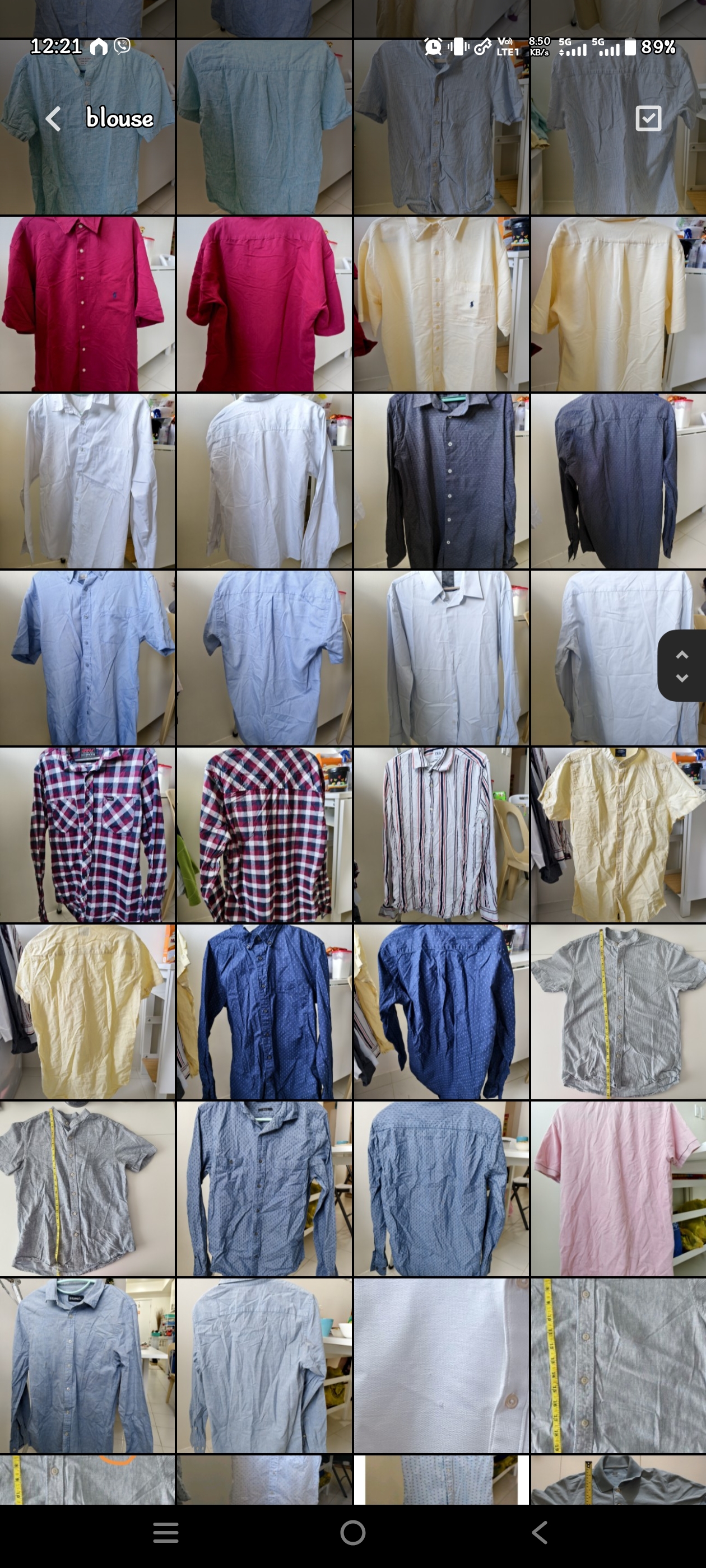706x1568 pixels.
Task: Go to the home screen
Action: pos(352,1532)
